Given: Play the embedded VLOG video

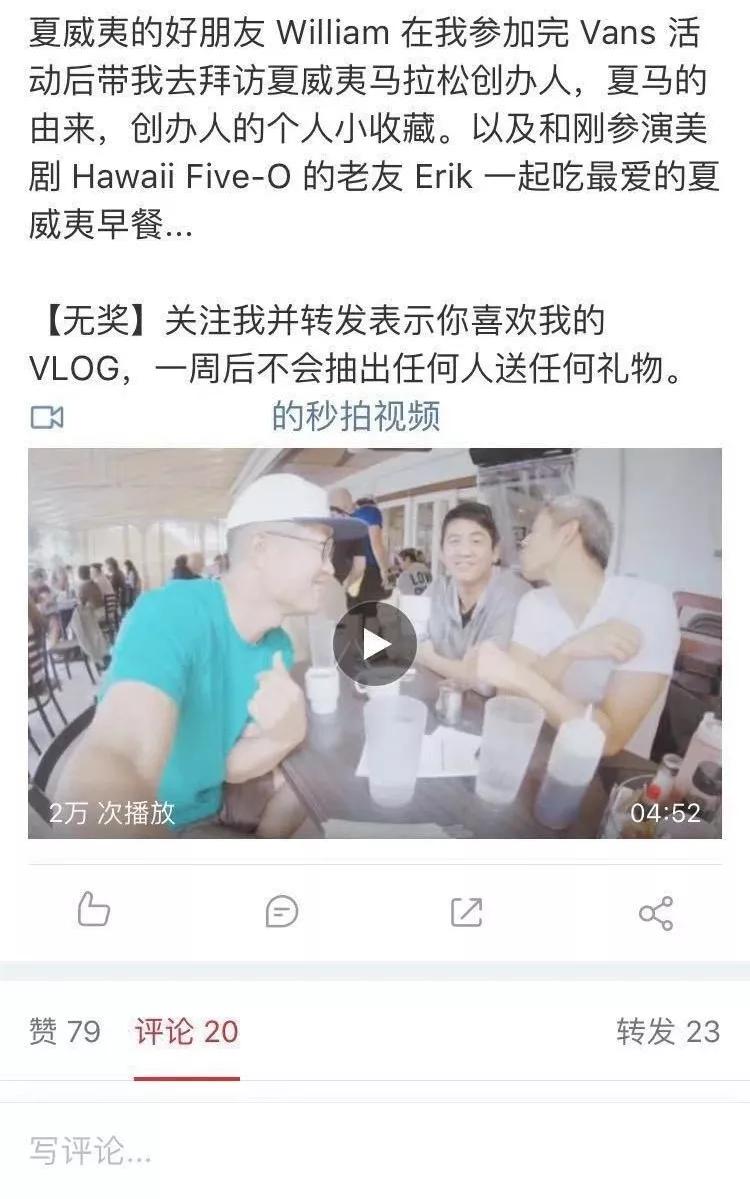Looking at the screenshot, I should pos(375,645).
